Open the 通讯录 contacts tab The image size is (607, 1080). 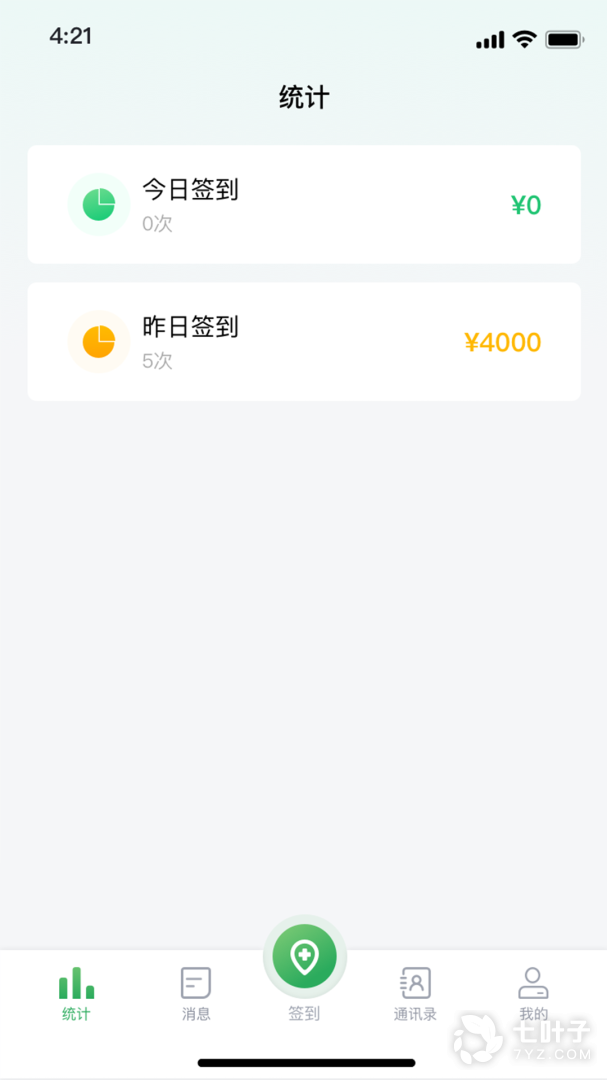[415, 993]
